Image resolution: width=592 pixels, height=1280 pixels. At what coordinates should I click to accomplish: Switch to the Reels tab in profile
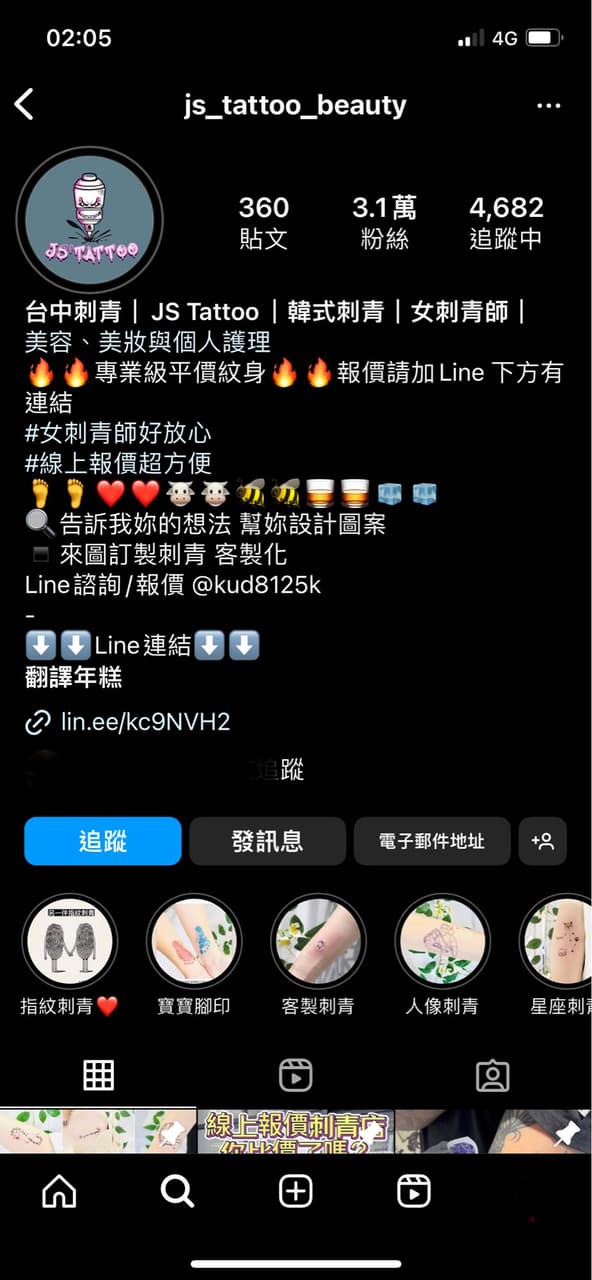tap(295, 1075)
